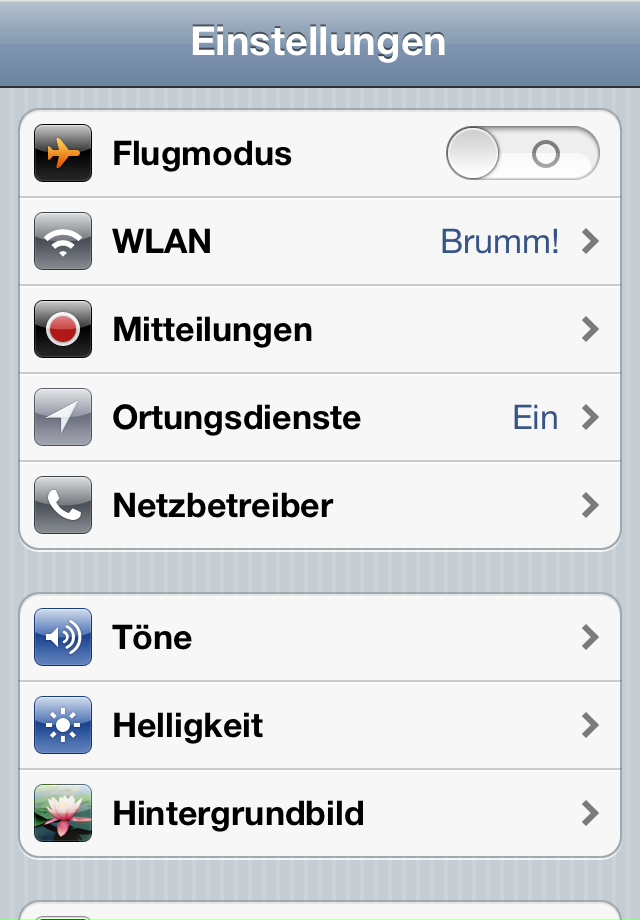
Task: Open Ortungsdienste settings
Action: tap(320, 418)
